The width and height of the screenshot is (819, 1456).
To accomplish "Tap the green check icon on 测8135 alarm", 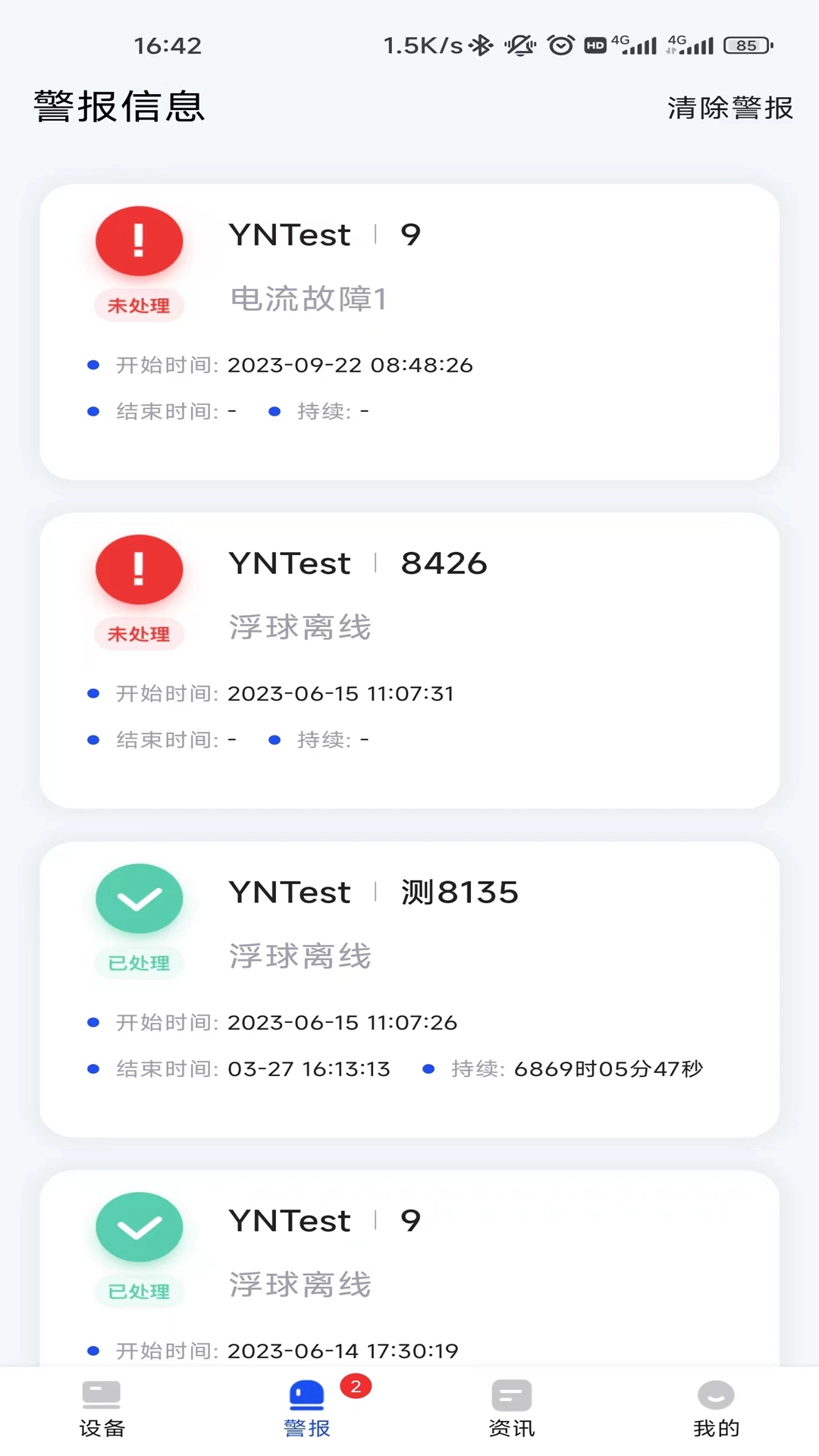I will click(139, 899).
